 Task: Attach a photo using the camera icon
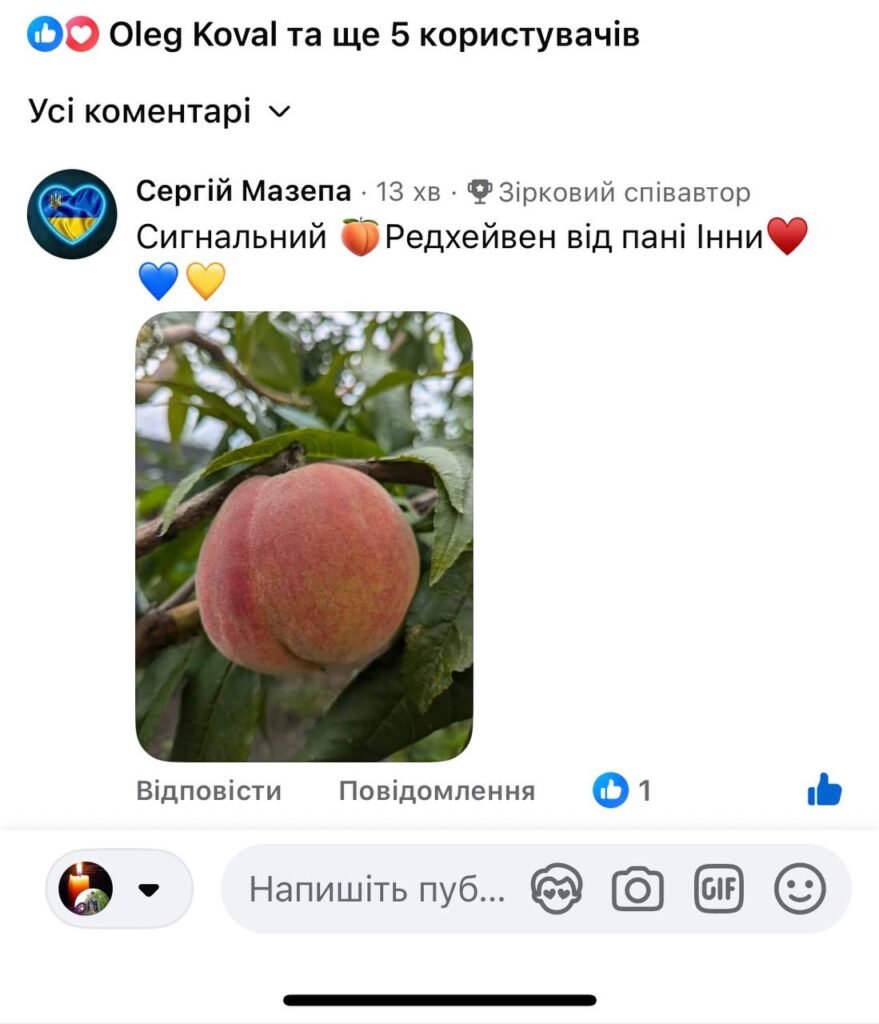[x=637, y=889]
